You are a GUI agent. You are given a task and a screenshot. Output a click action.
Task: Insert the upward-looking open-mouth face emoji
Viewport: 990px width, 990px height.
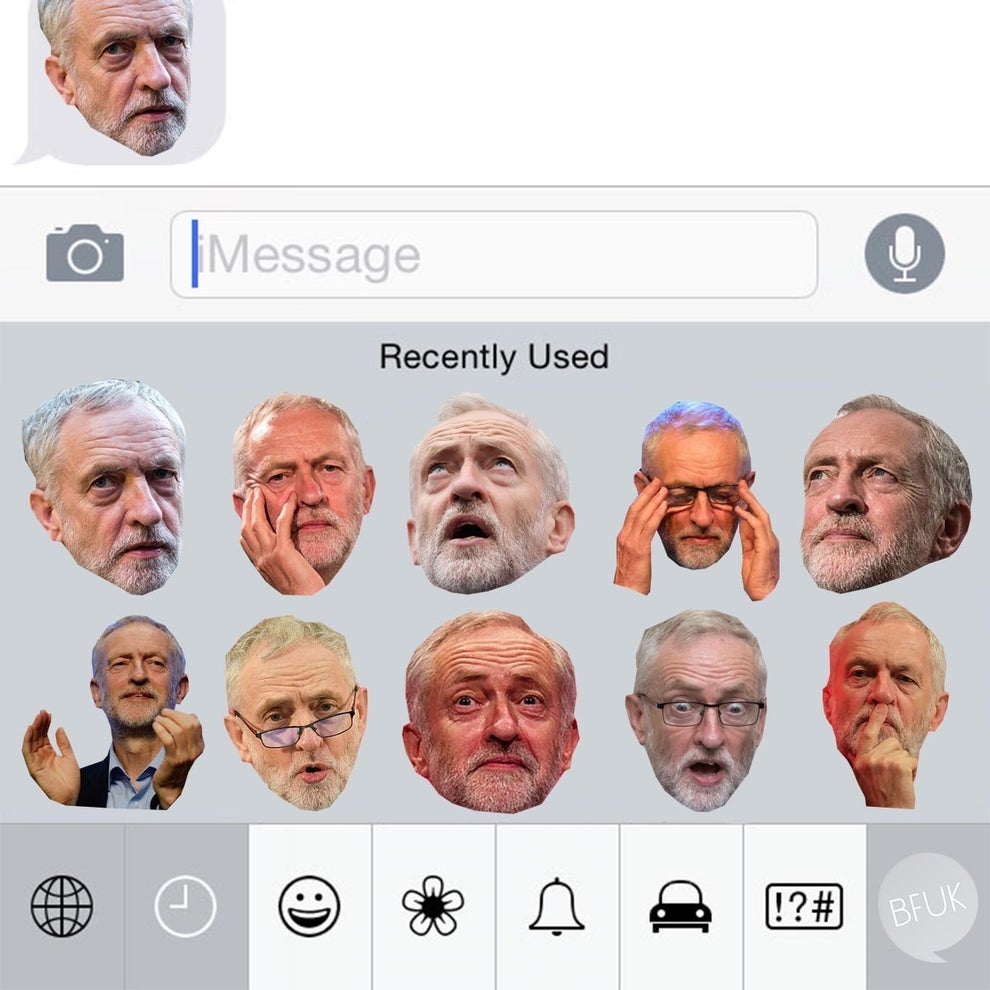click(x=488, y=492)
